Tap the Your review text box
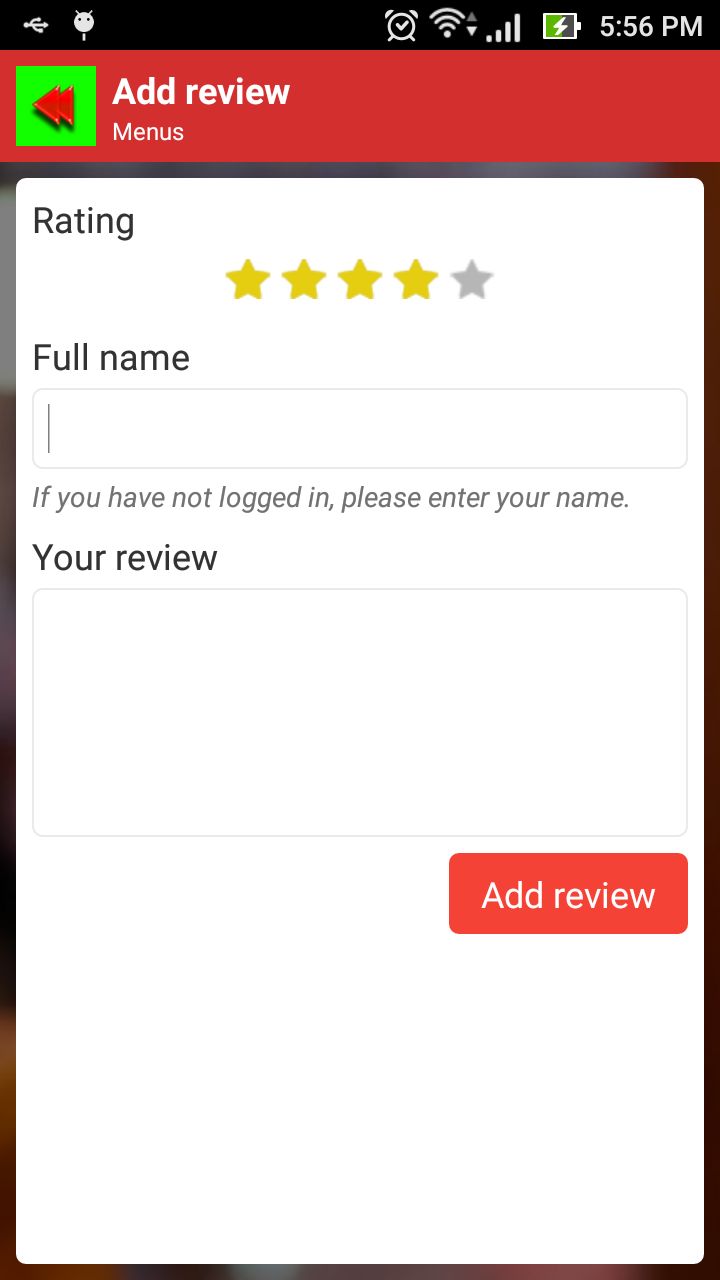The width and height of the screenshot is (720, 1280). point(360,712)
